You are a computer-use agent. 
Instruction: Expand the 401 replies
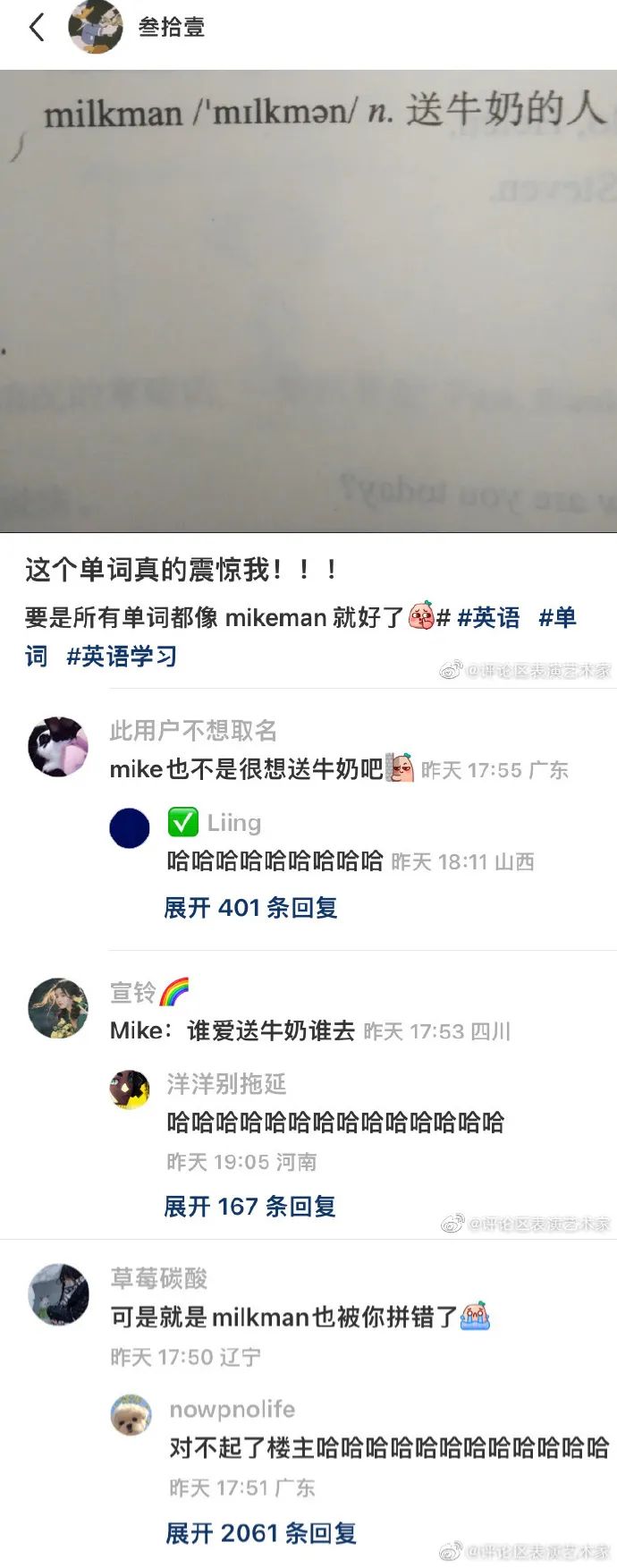click(x=250, y=908)
